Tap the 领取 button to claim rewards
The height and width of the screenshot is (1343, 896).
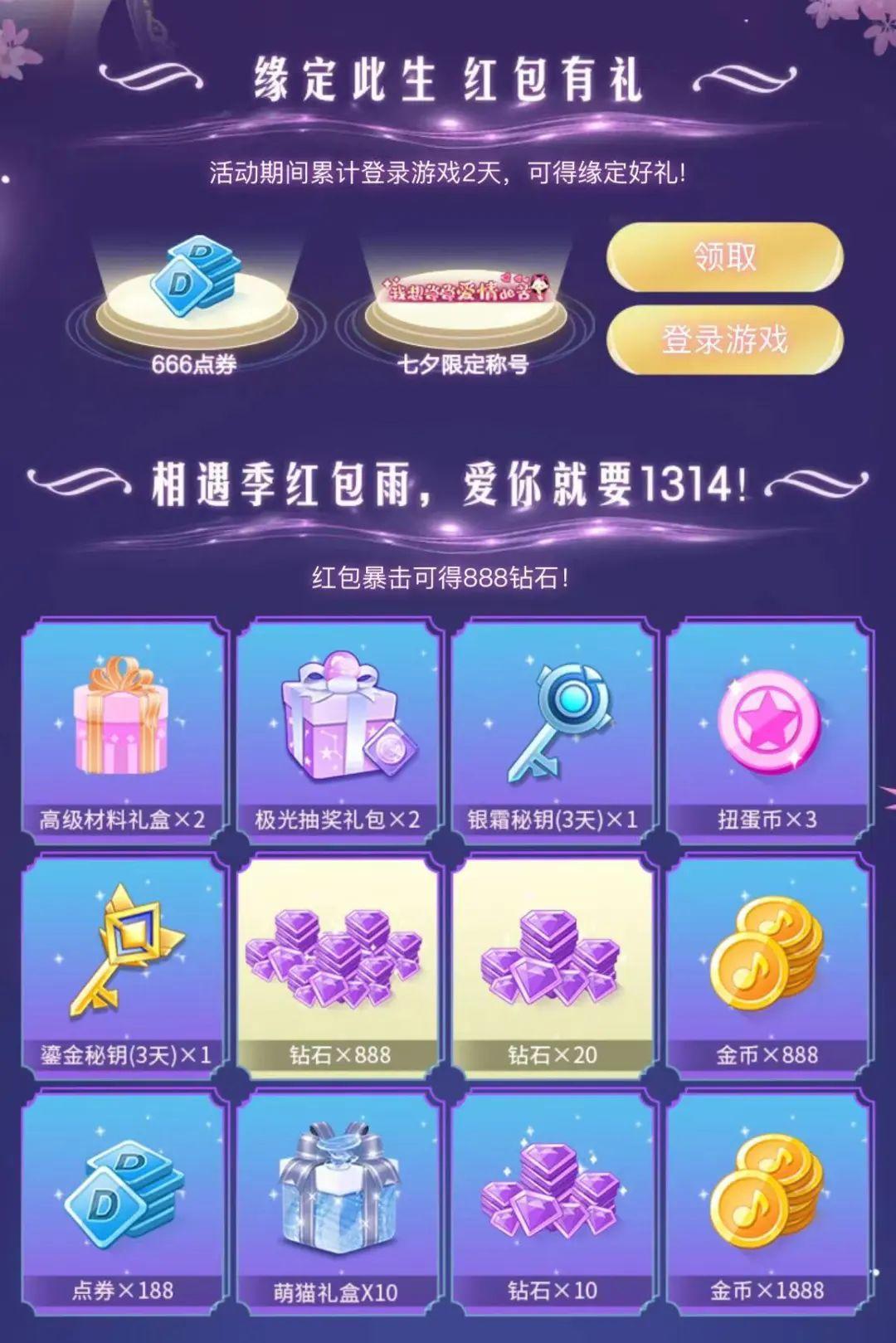[724, 257]
